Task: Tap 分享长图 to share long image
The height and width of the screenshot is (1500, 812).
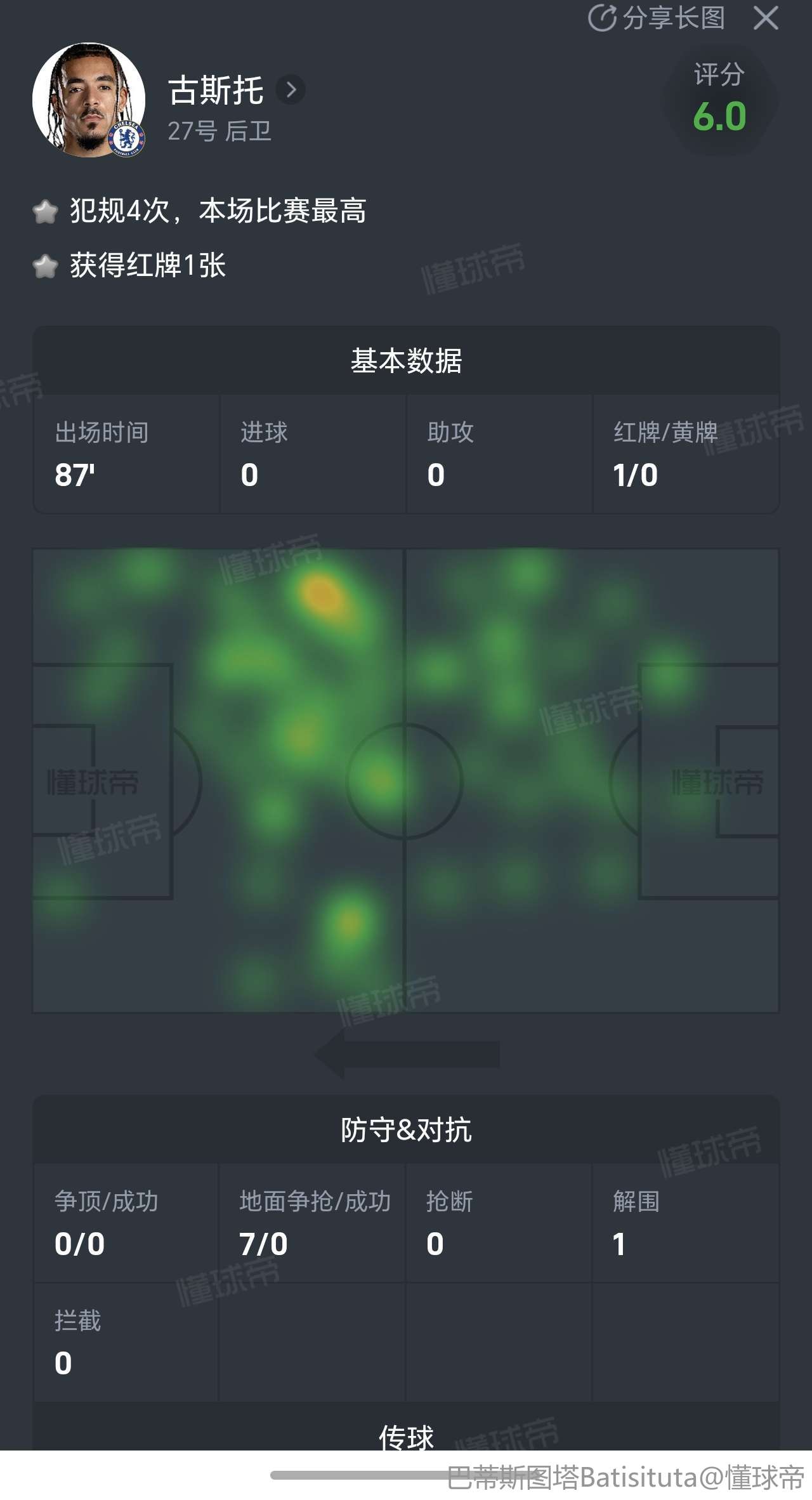Action: pyautogui.click(x=657, y=18)
